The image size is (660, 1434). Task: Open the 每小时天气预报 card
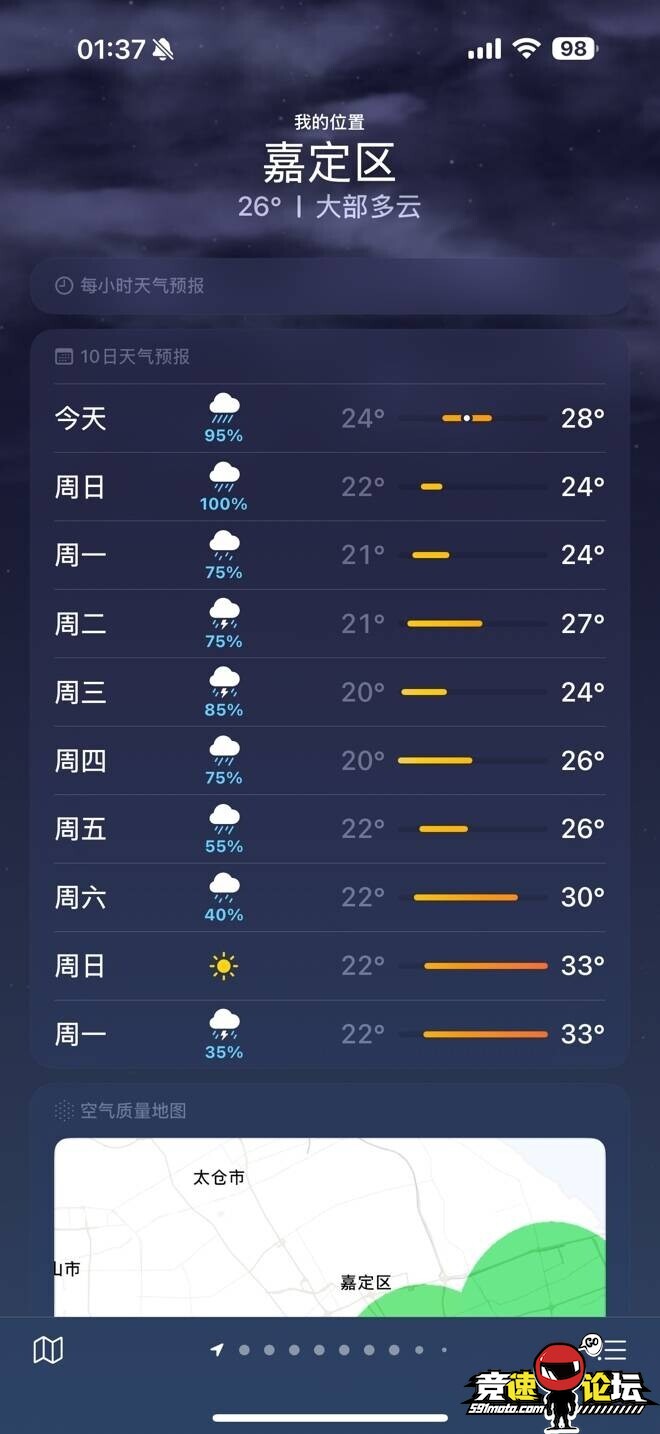[329, 286]
